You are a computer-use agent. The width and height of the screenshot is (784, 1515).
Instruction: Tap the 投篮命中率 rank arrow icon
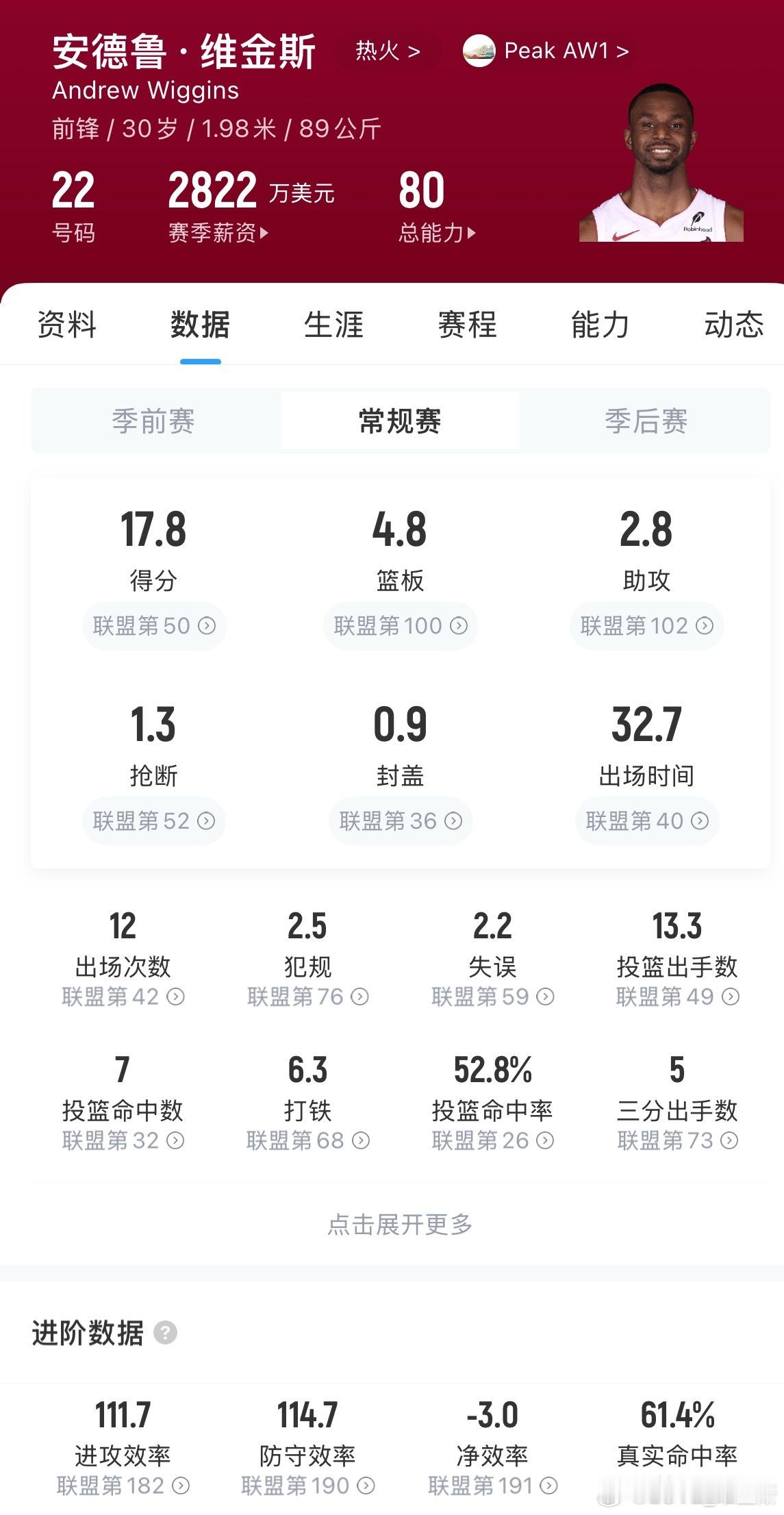pos(543,1140)
